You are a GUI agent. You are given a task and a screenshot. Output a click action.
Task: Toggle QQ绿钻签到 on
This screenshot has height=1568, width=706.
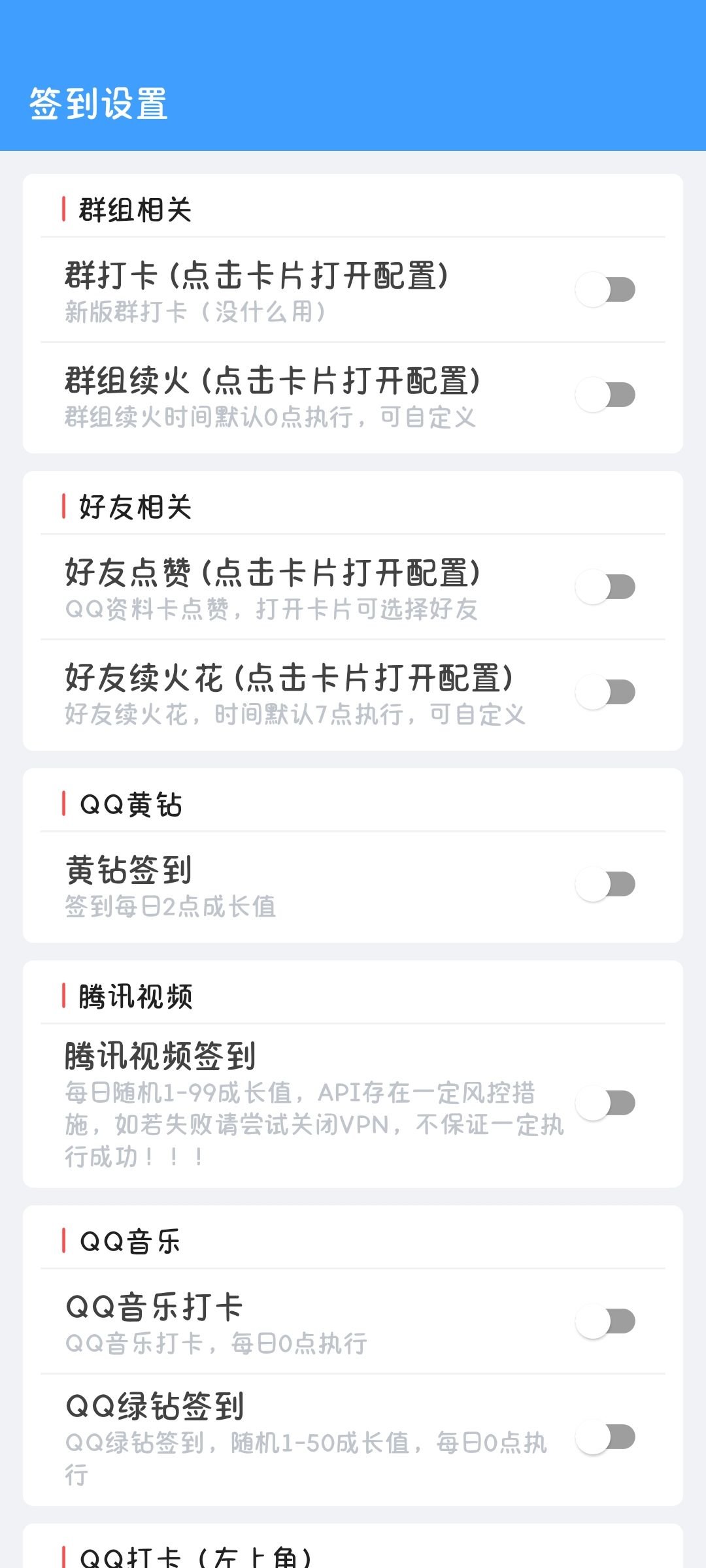coord(605,1437)
